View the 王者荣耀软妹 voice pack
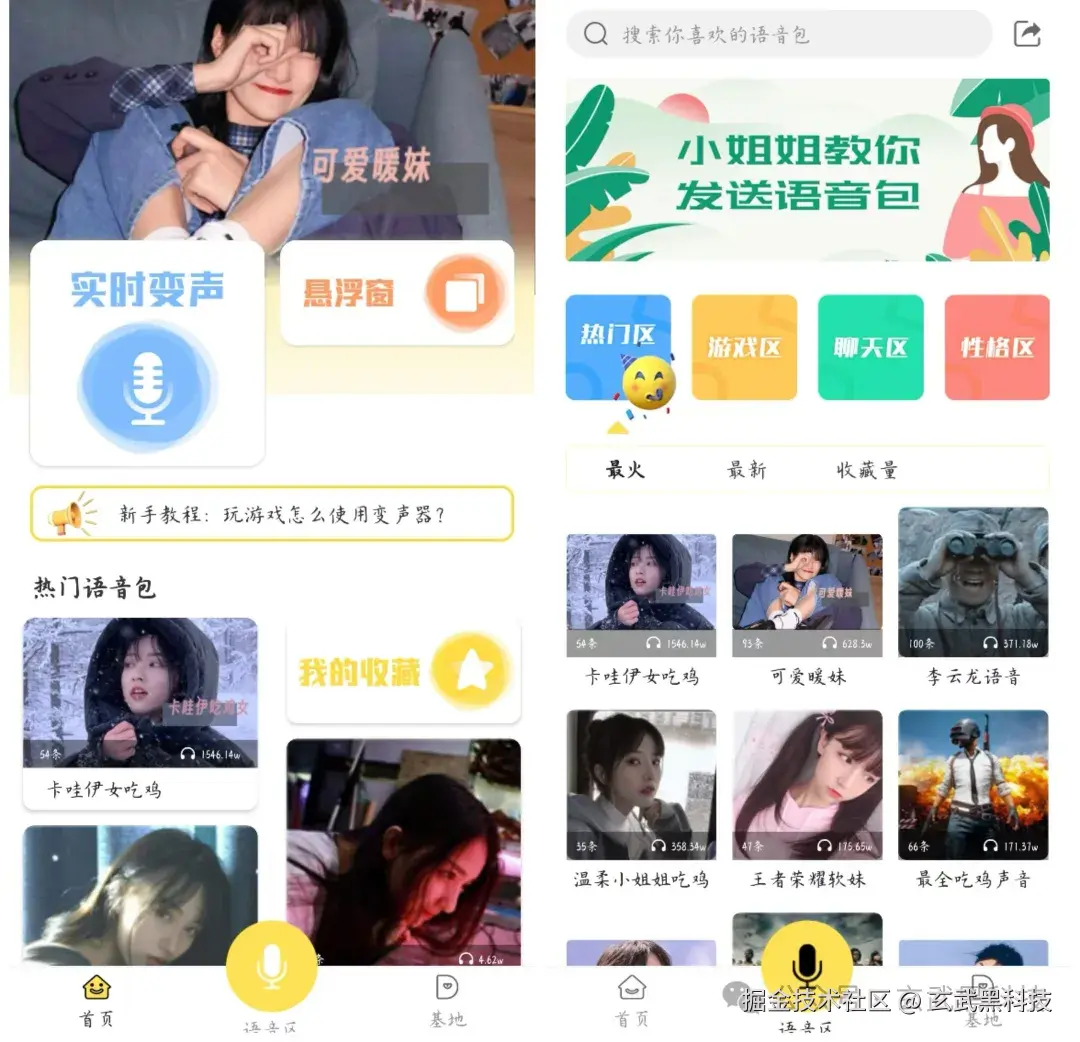 coord(807,797)
